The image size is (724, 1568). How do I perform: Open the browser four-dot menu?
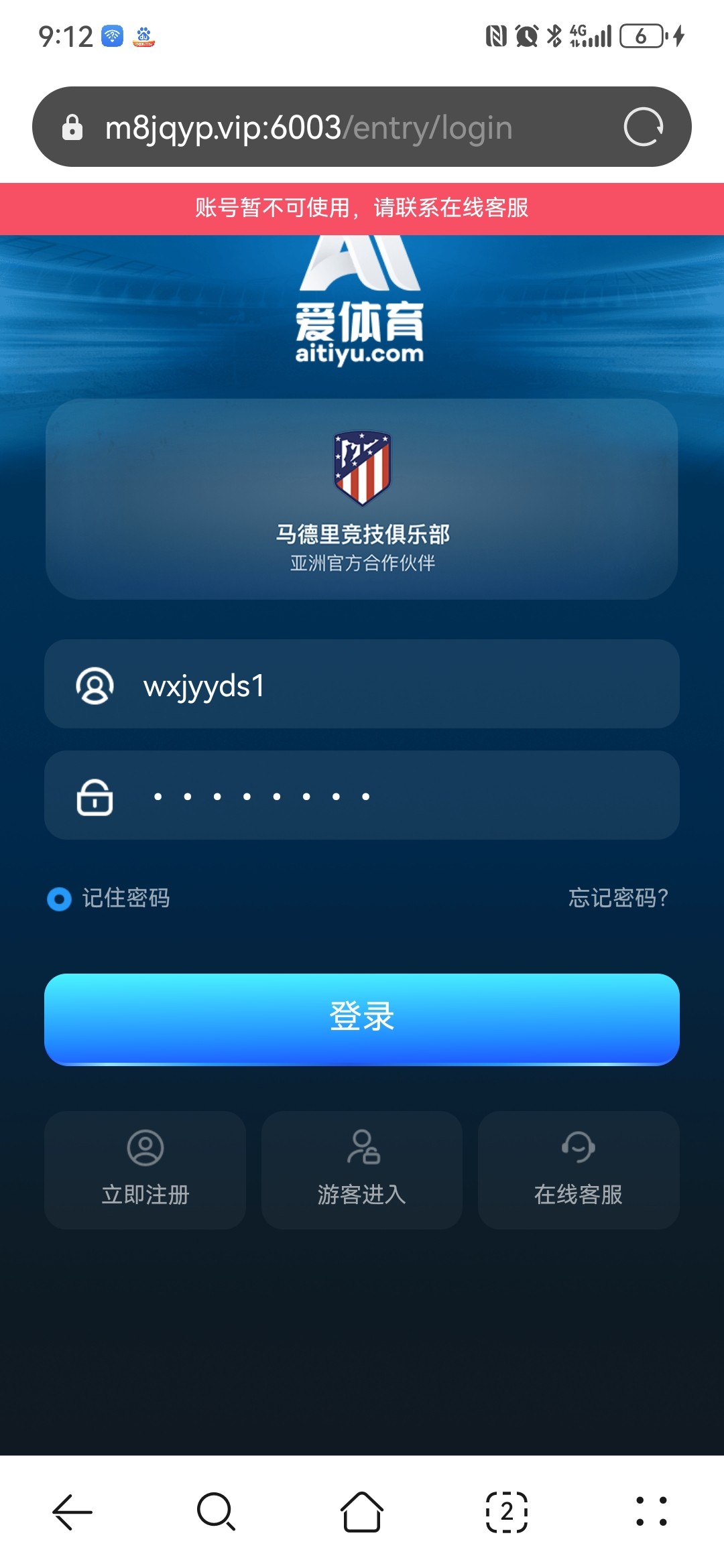(x=651, y=1512)
